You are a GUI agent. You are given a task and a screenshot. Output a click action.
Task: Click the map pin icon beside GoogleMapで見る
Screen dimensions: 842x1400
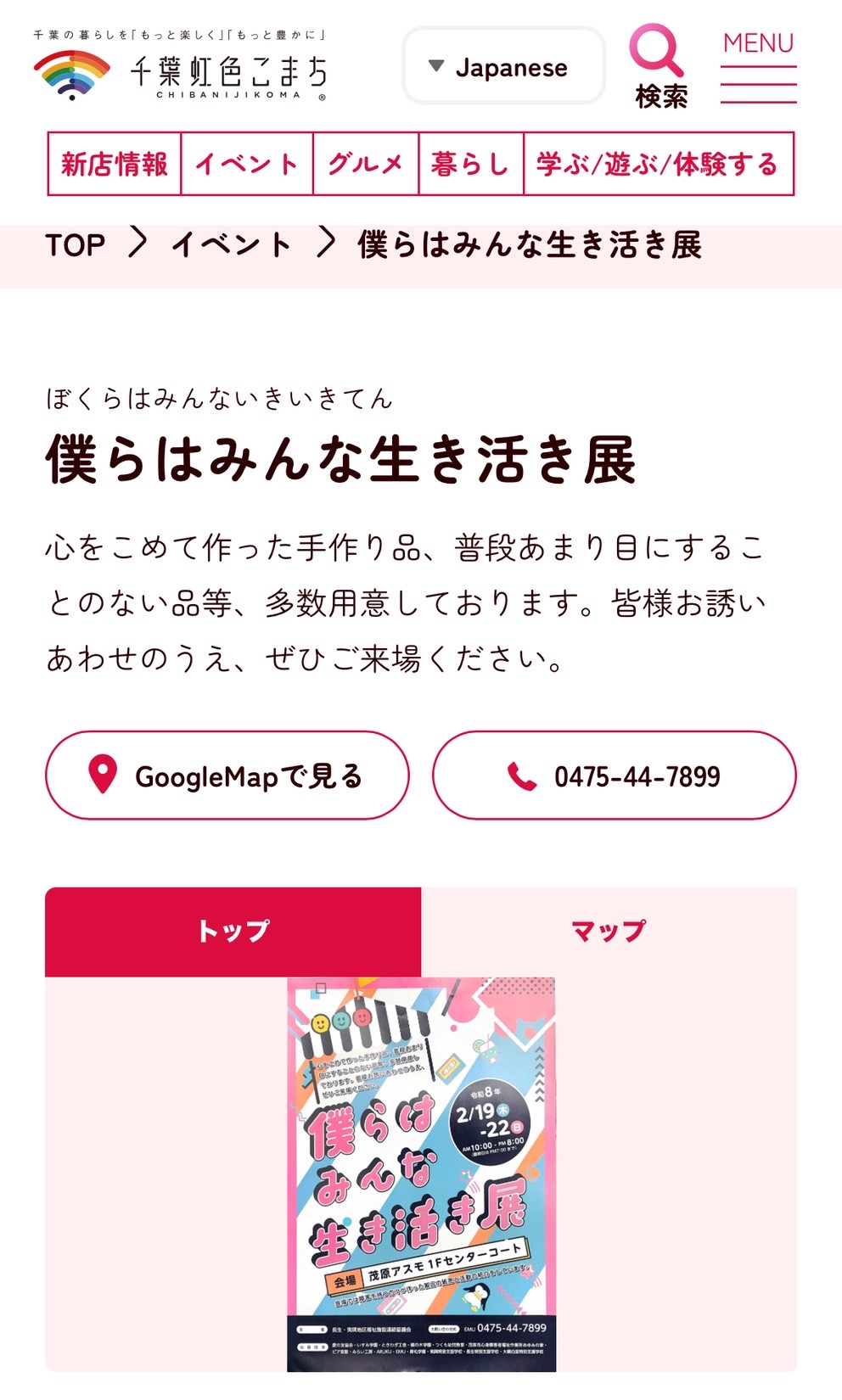(x=102, y=775)
